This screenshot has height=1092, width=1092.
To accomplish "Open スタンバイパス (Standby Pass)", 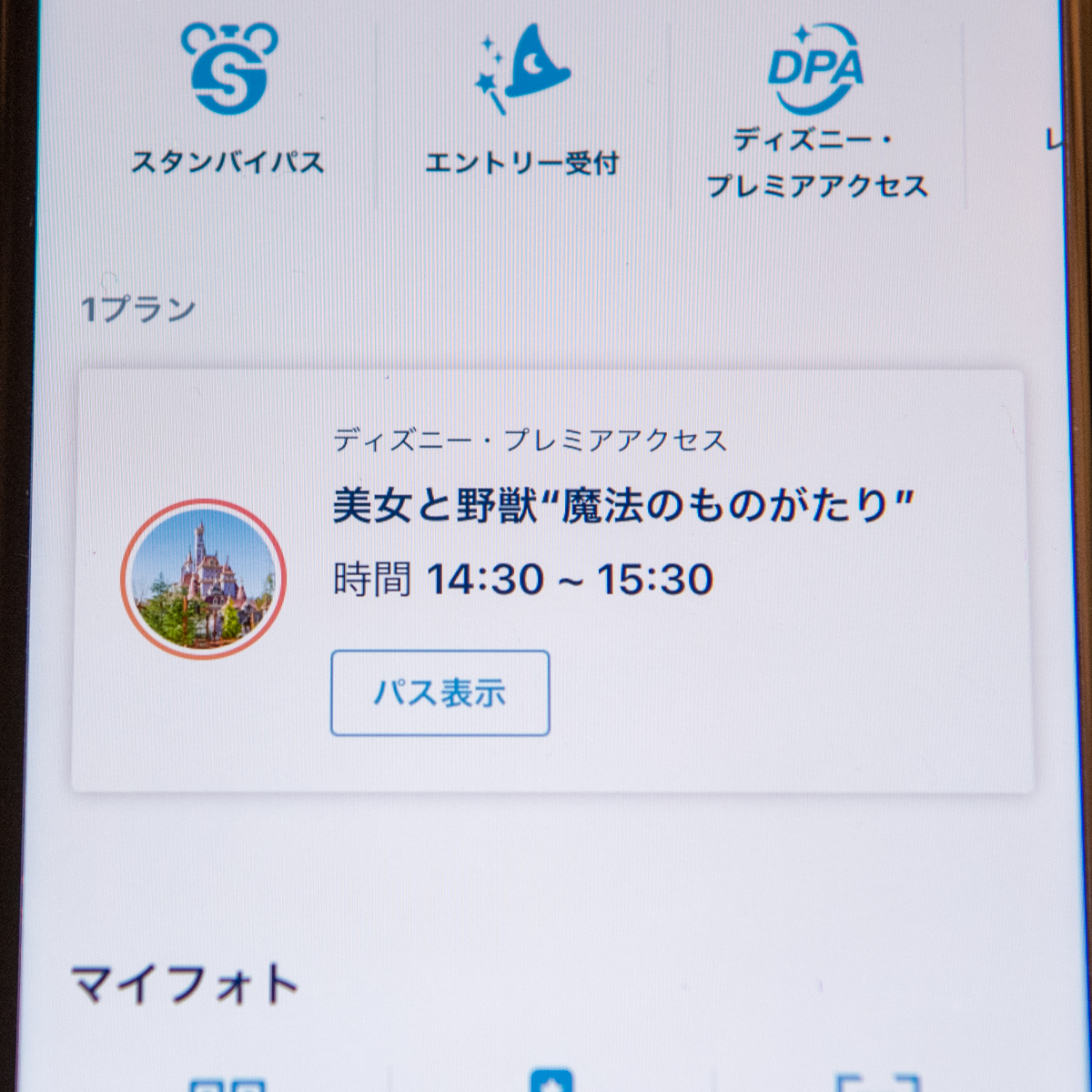I will pos(228,100).
